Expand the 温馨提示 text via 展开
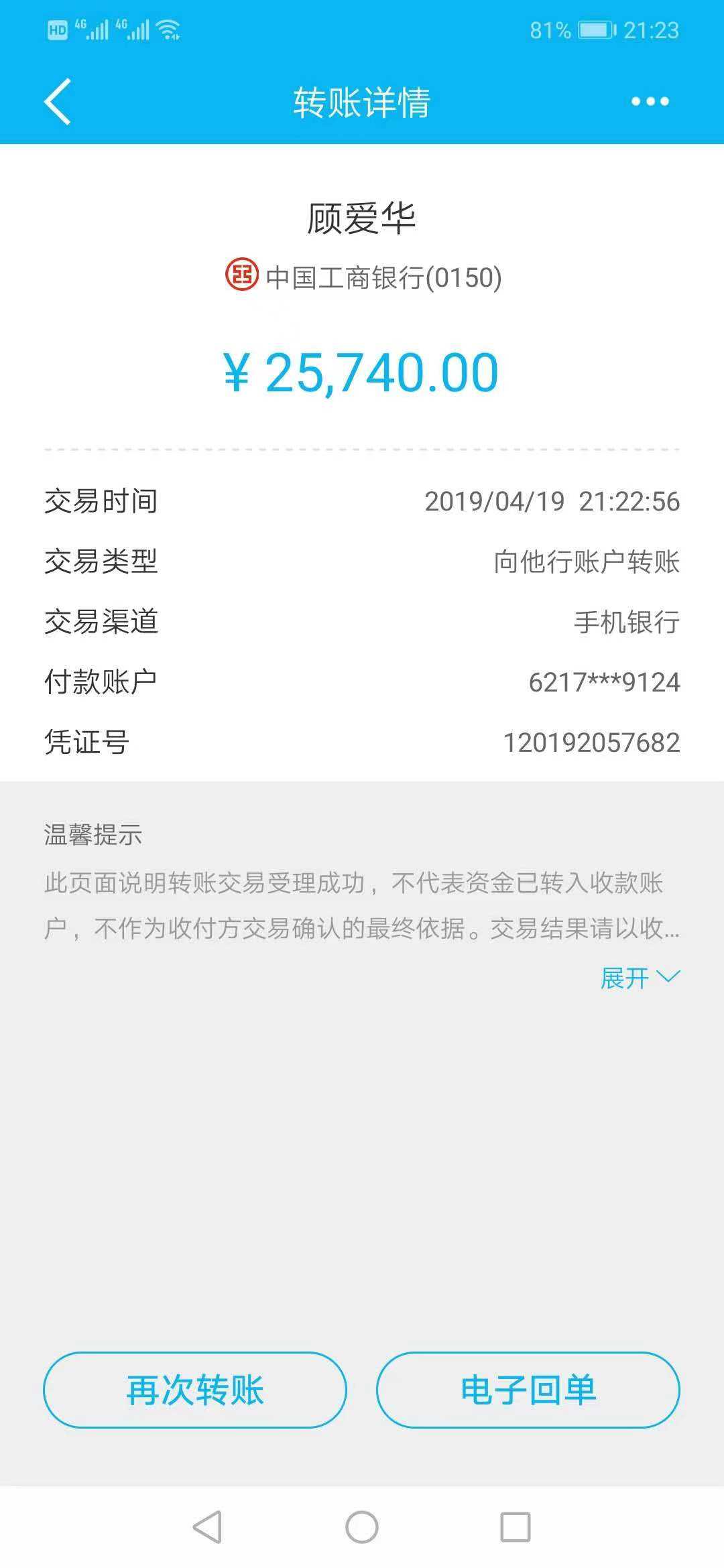This screenshot has width=724, height=1568. click(640, 978)
